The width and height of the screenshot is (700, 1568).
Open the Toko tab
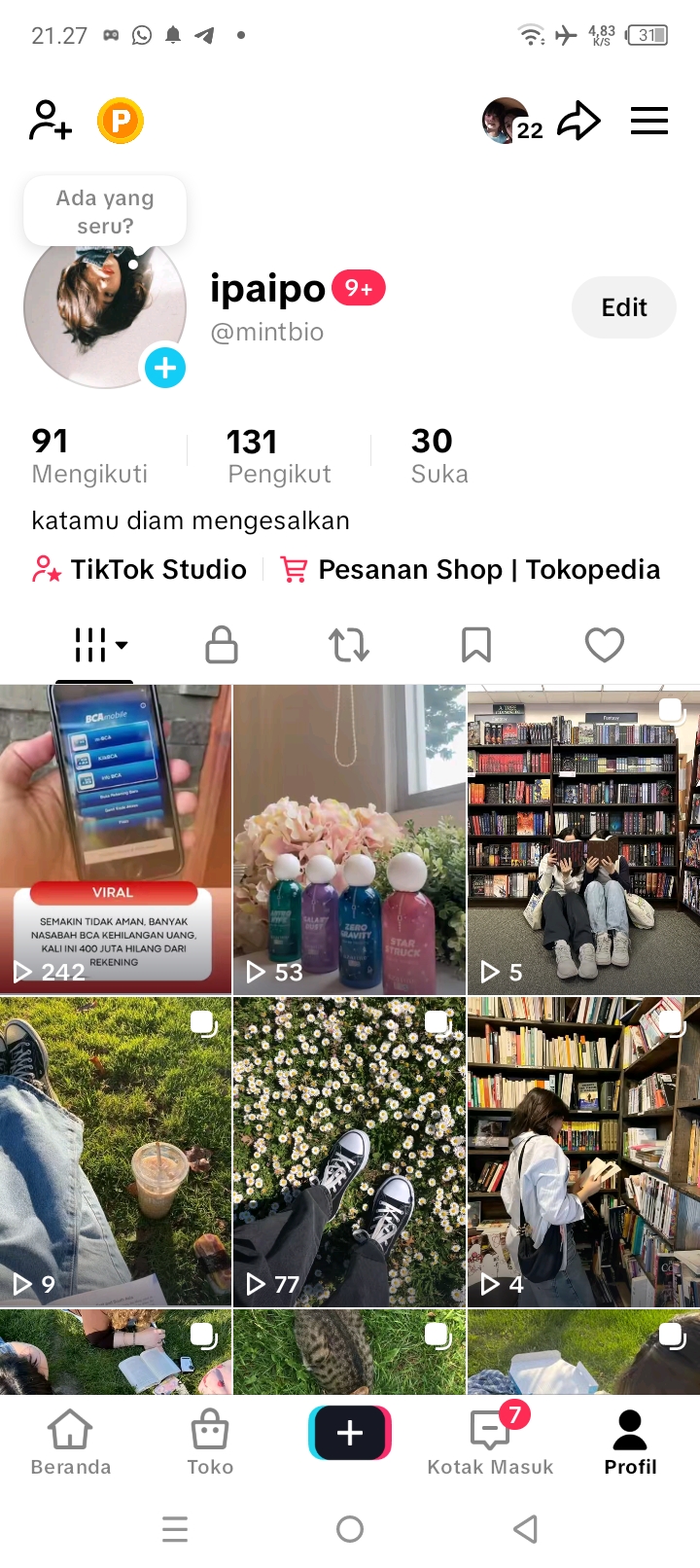pyautogui.click(x=210, y=1443)
